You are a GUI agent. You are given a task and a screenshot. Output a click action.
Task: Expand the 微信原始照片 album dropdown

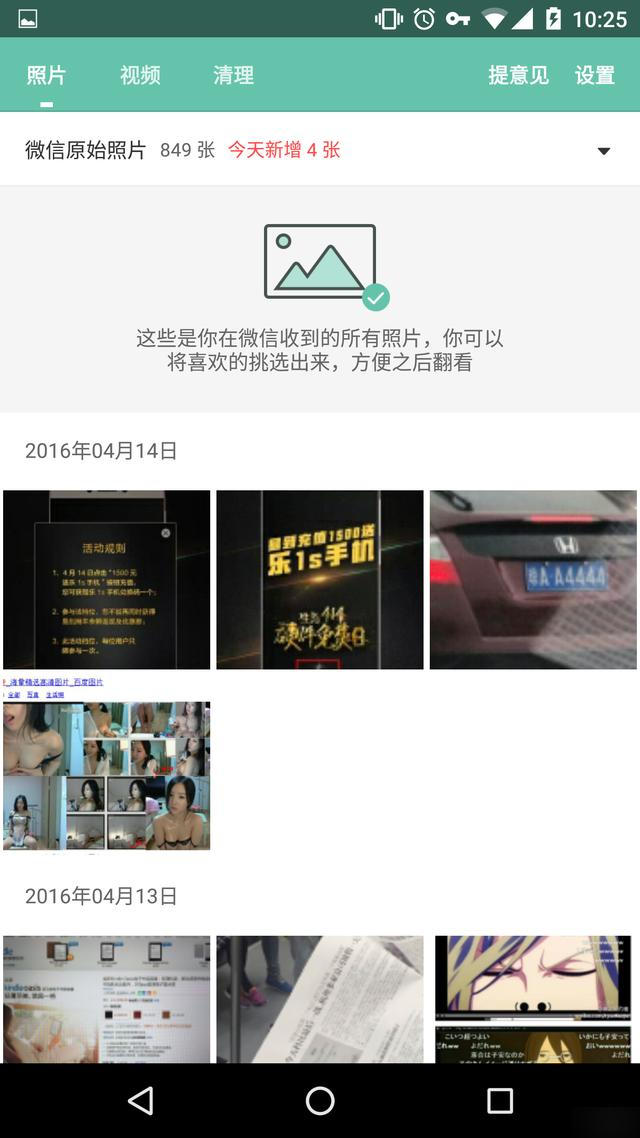[603, 151]
